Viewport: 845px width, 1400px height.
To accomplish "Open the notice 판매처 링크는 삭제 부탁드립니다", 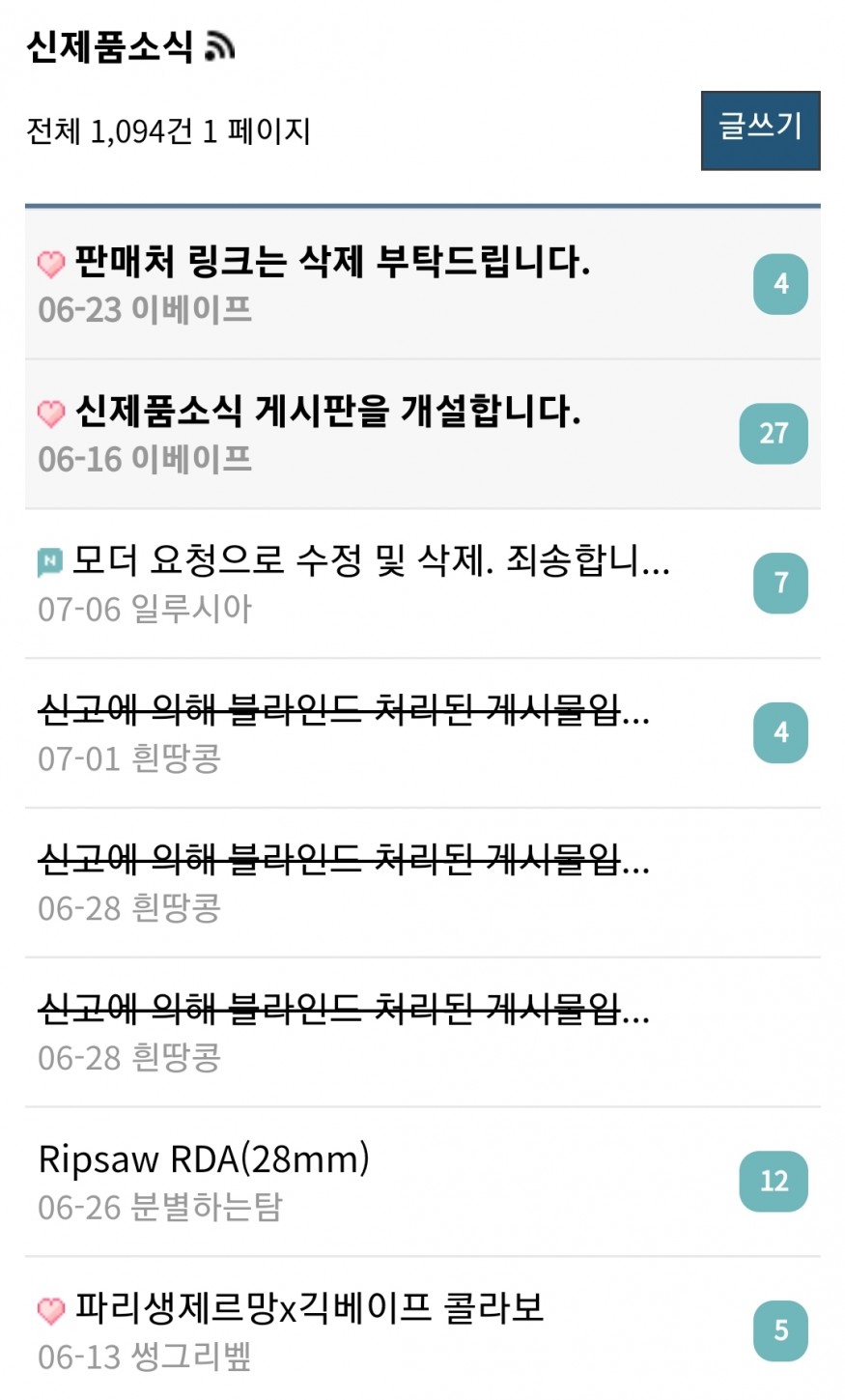I will click(x=331, y=262).
